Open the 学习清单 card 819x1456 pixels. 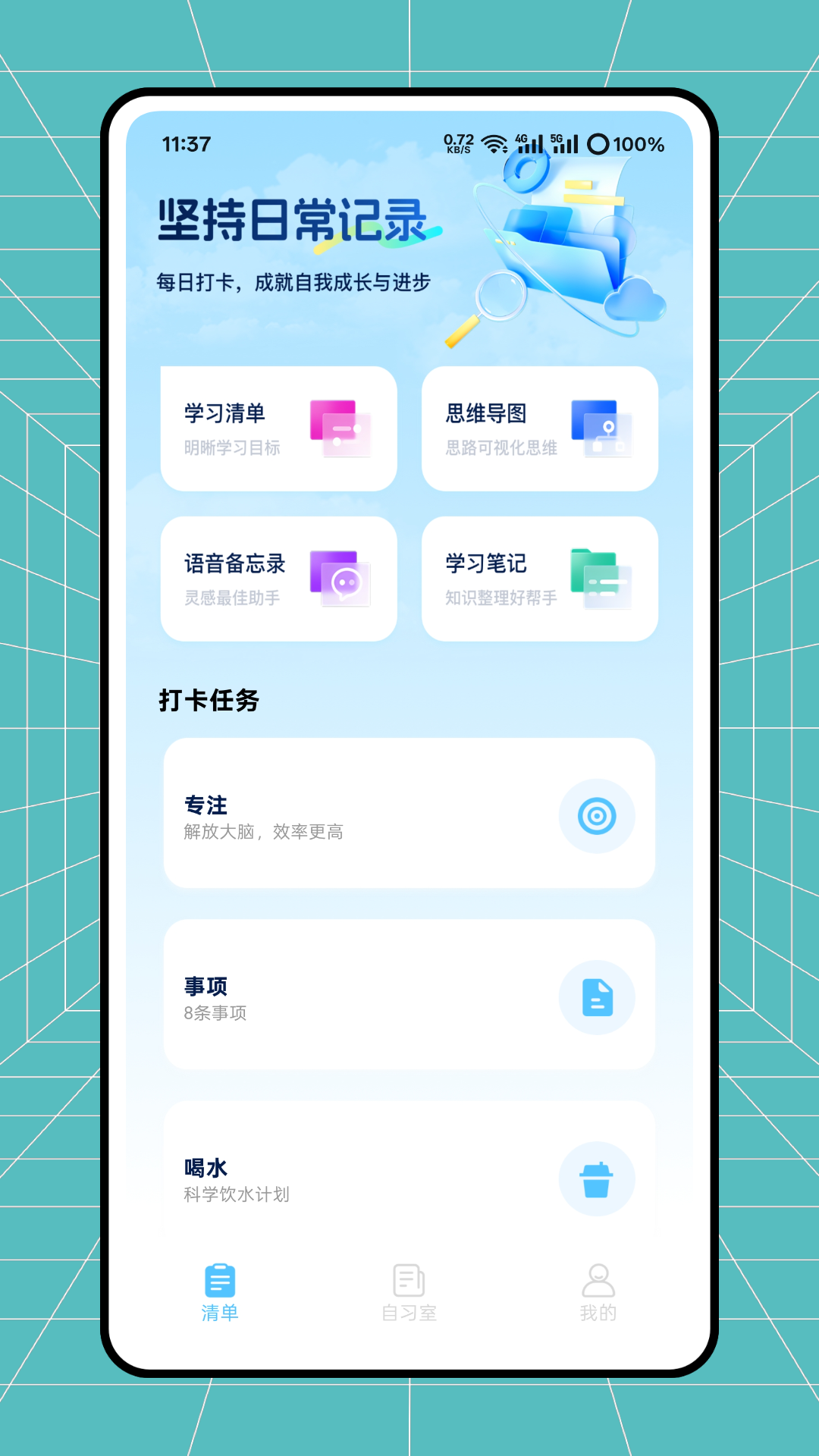(278, 428)
